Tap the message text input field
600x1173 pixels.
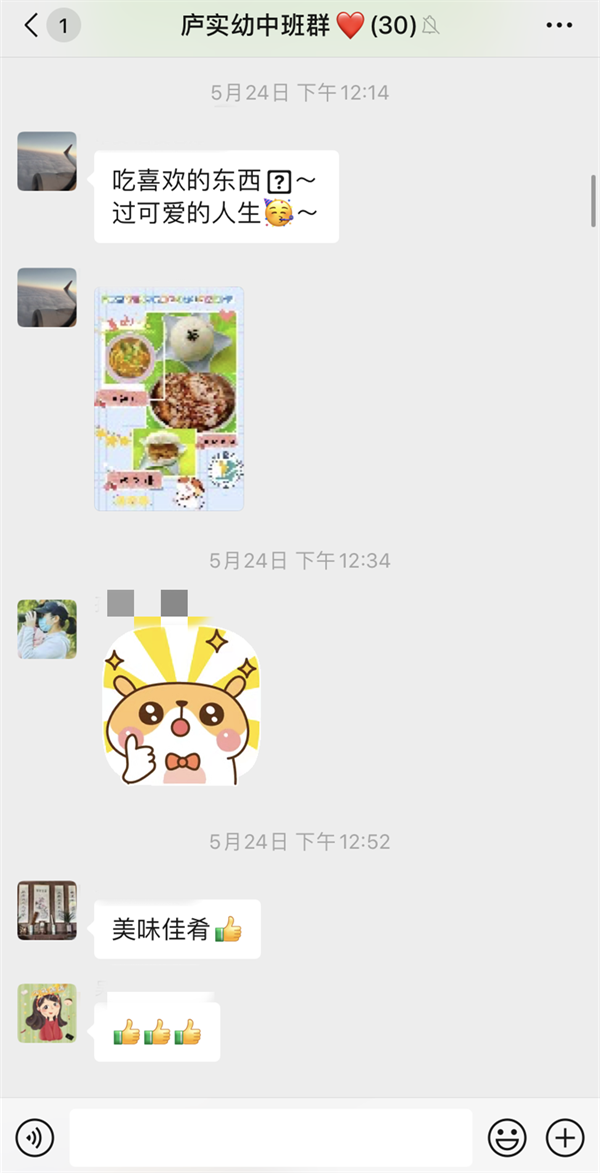(x=270, y=1137)
